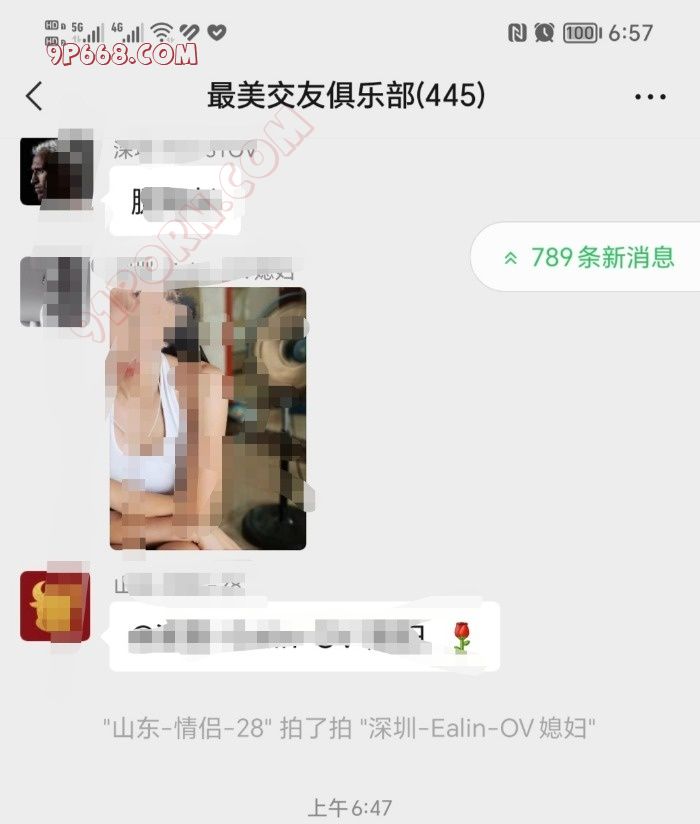Jump to the 789 new messages

pyautogui.click(x=589, y=257)
